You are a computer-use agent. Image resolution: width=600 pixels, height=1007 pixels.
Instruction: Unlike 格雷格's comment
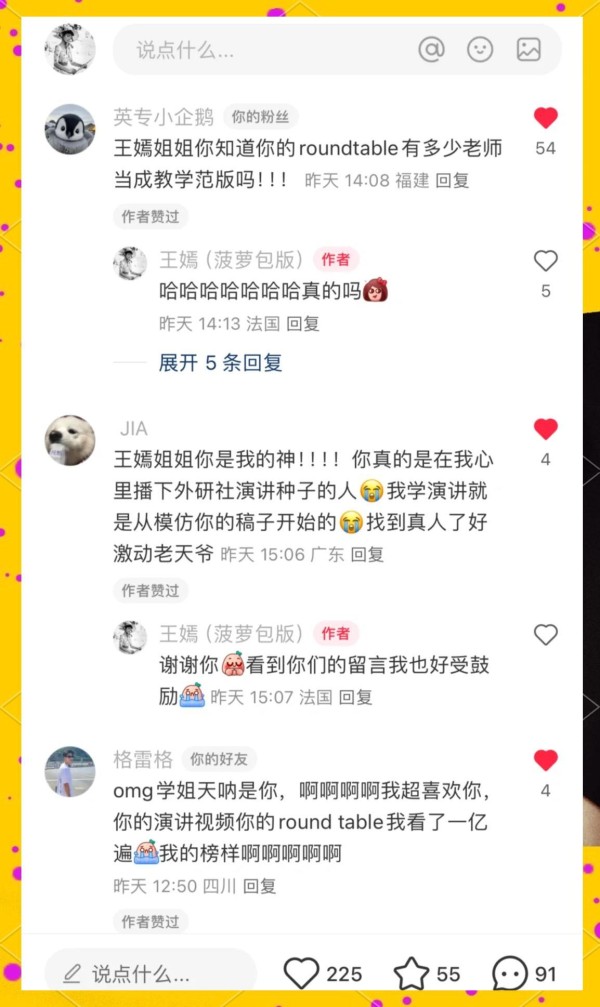pos(545,760)
